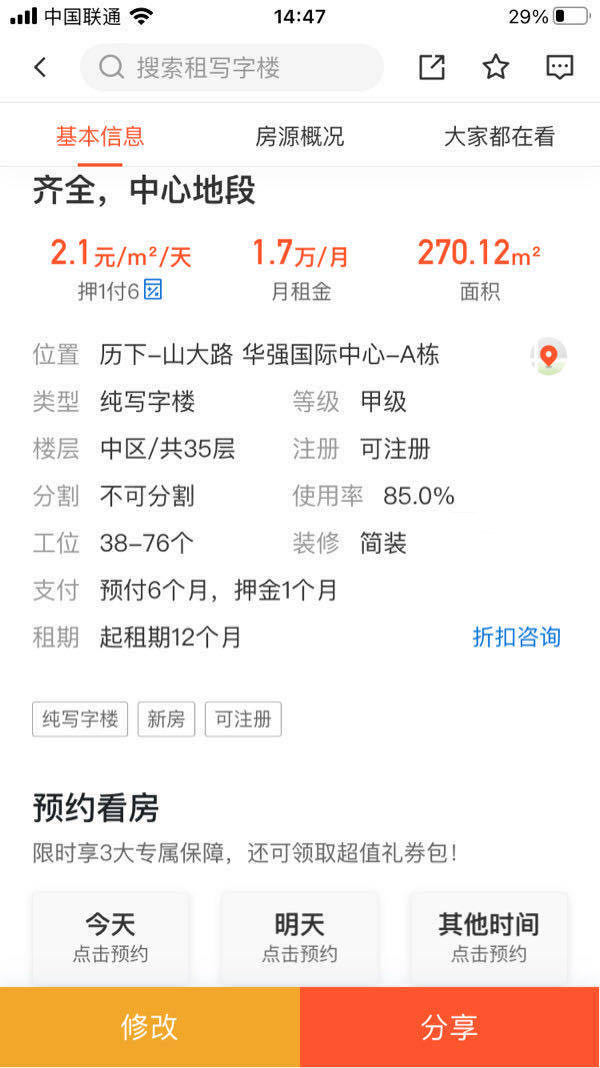
Task: Open the share icon in the top bar
Action: tap(432, 68)
